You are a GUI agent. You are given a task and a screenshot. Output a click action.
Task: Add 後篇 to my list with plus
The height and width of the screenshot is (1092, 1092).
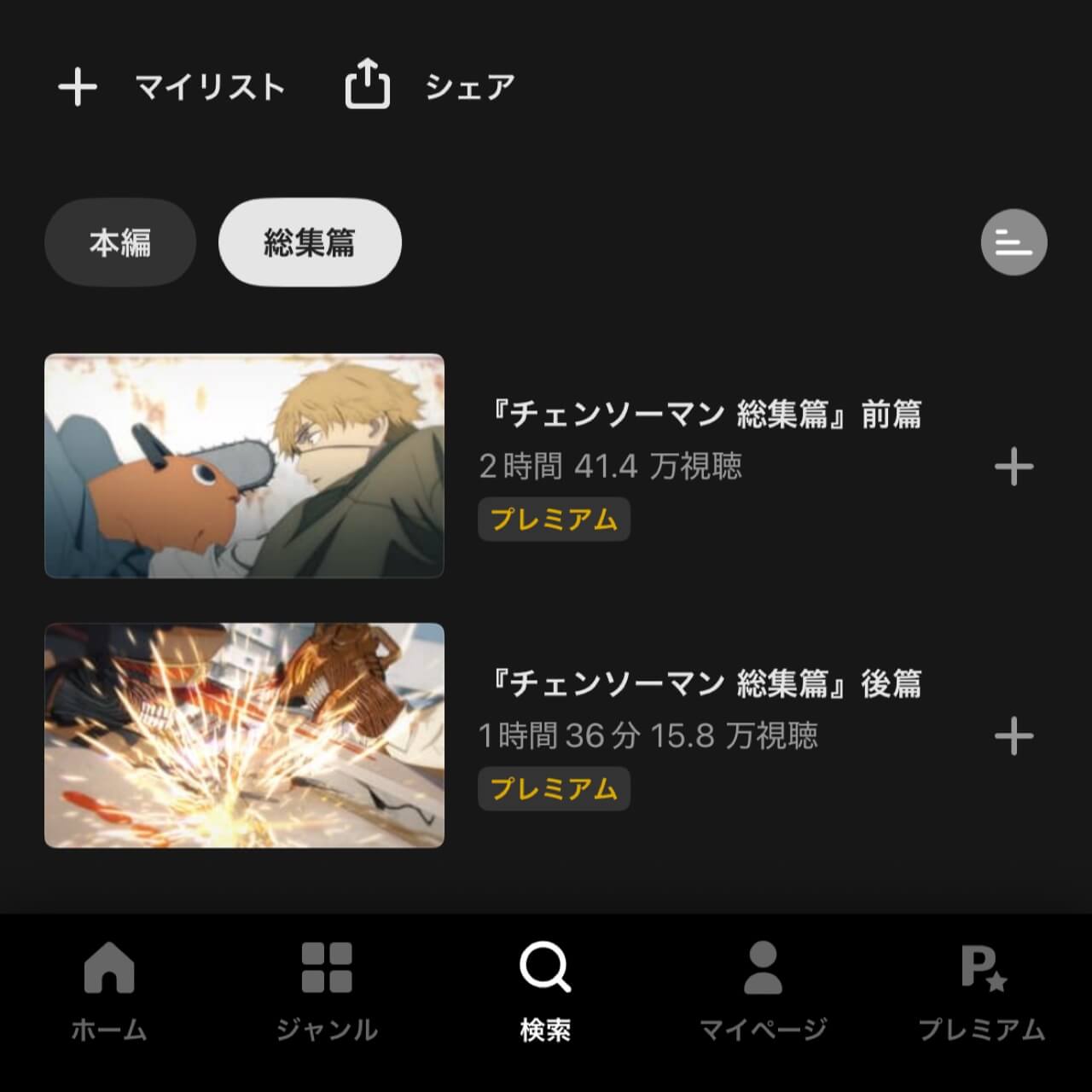(1014, 736)
